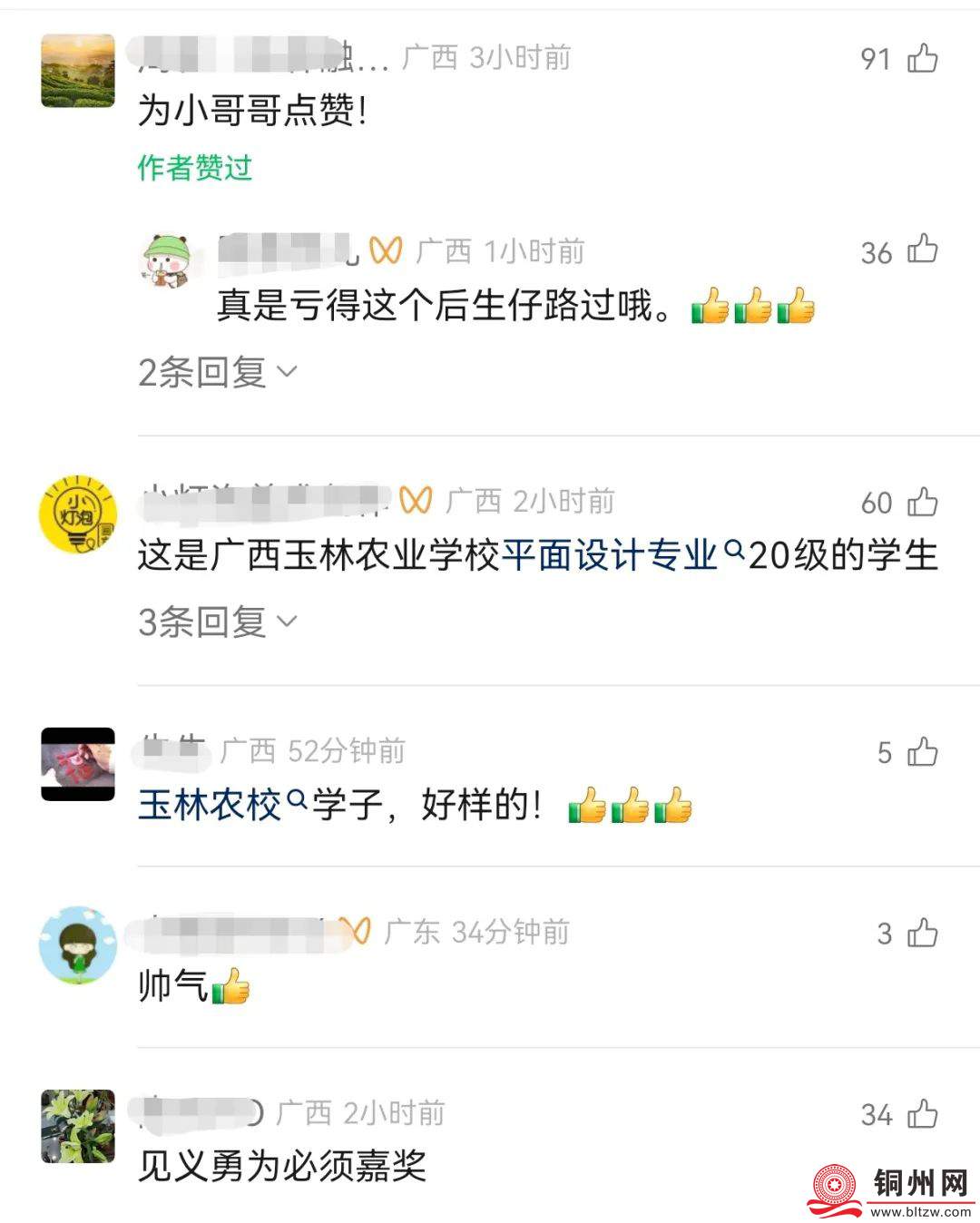The width and height of the screenshot is (980, 1223).
Task: Open the avatar beside "为小哥哥点赞!"
Action: (78, 71)
